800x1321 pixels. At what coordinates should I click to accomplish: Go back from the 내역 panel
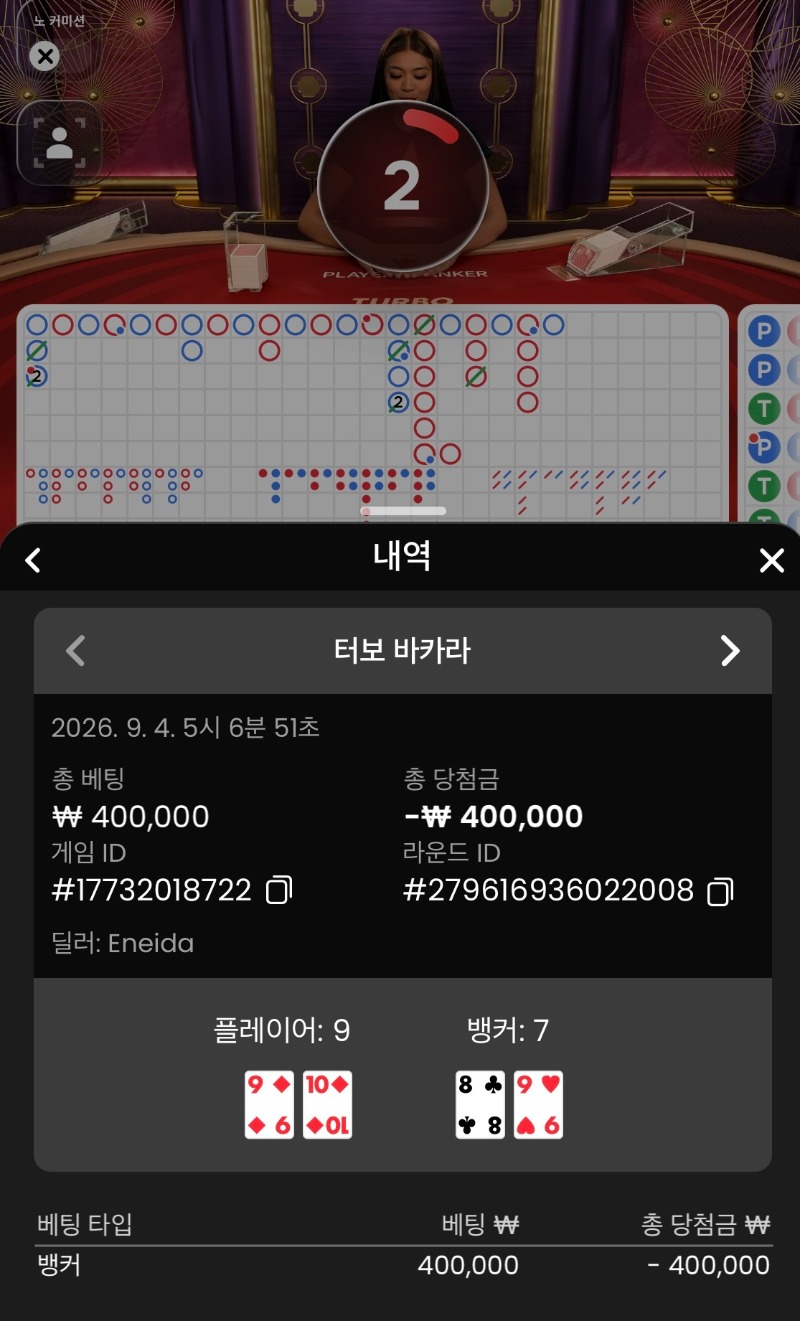pos(33,560)
